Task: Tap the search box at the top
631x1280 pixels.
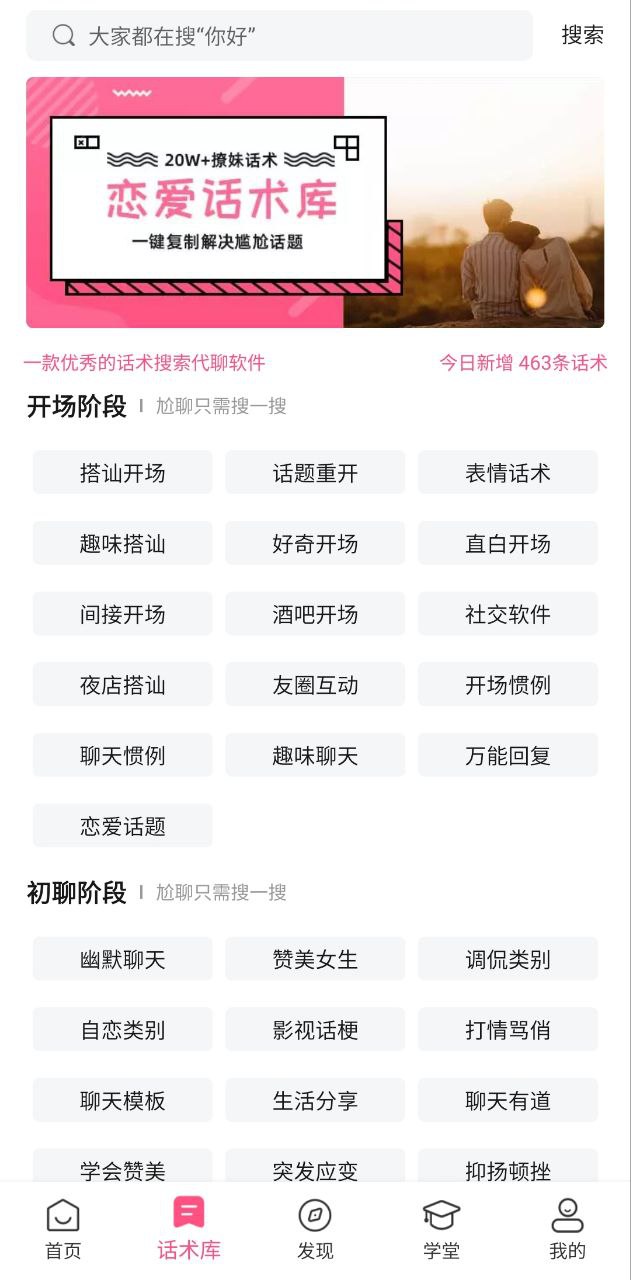Action: [279, 36]
